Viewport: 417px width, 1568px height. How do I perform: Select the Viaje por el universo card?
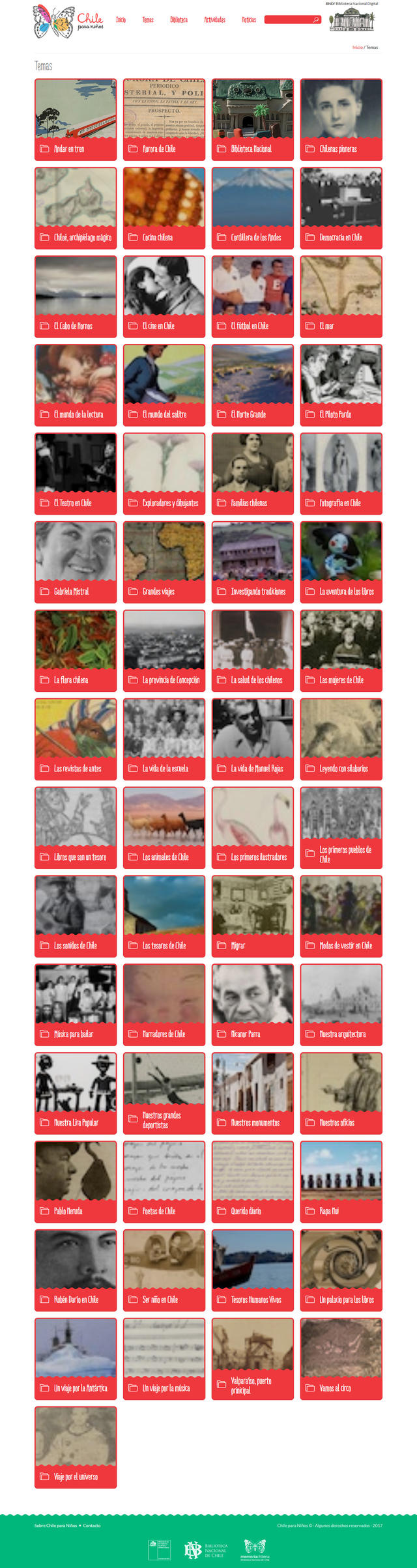tap(76, 1447)
